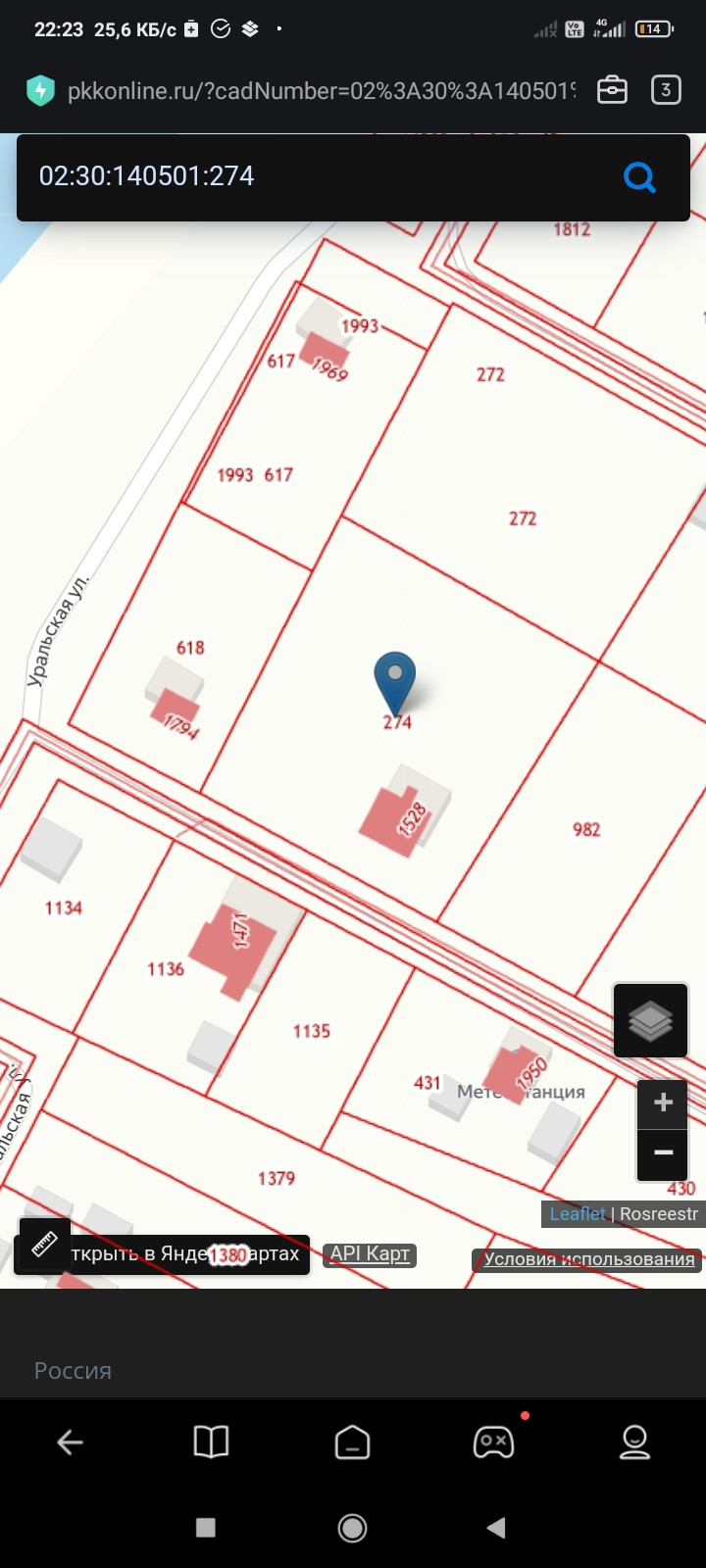Open browser bookmarks book icon
The width and height of the screenshot is (706, 1568).
211,1442
